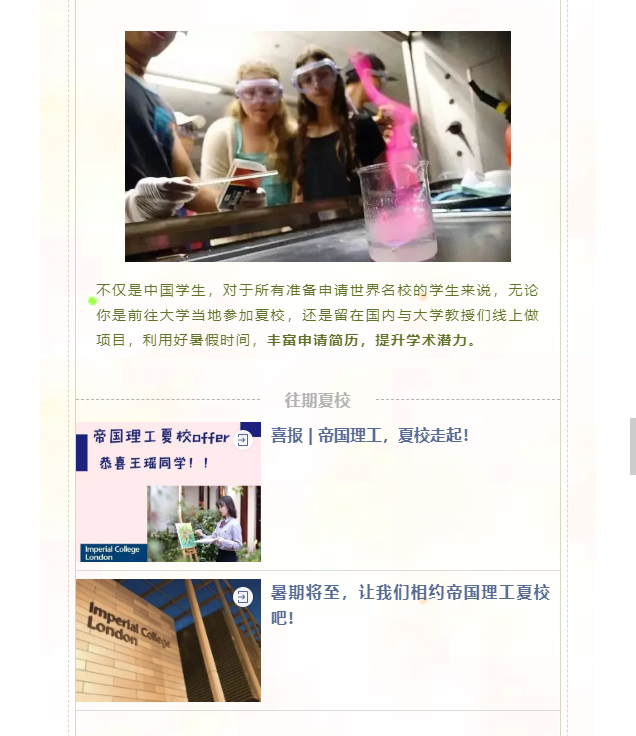Tap the Imperial College London building thumbnail
The image size is (636, 736).
pyautogui.click(x=168, y=640)
